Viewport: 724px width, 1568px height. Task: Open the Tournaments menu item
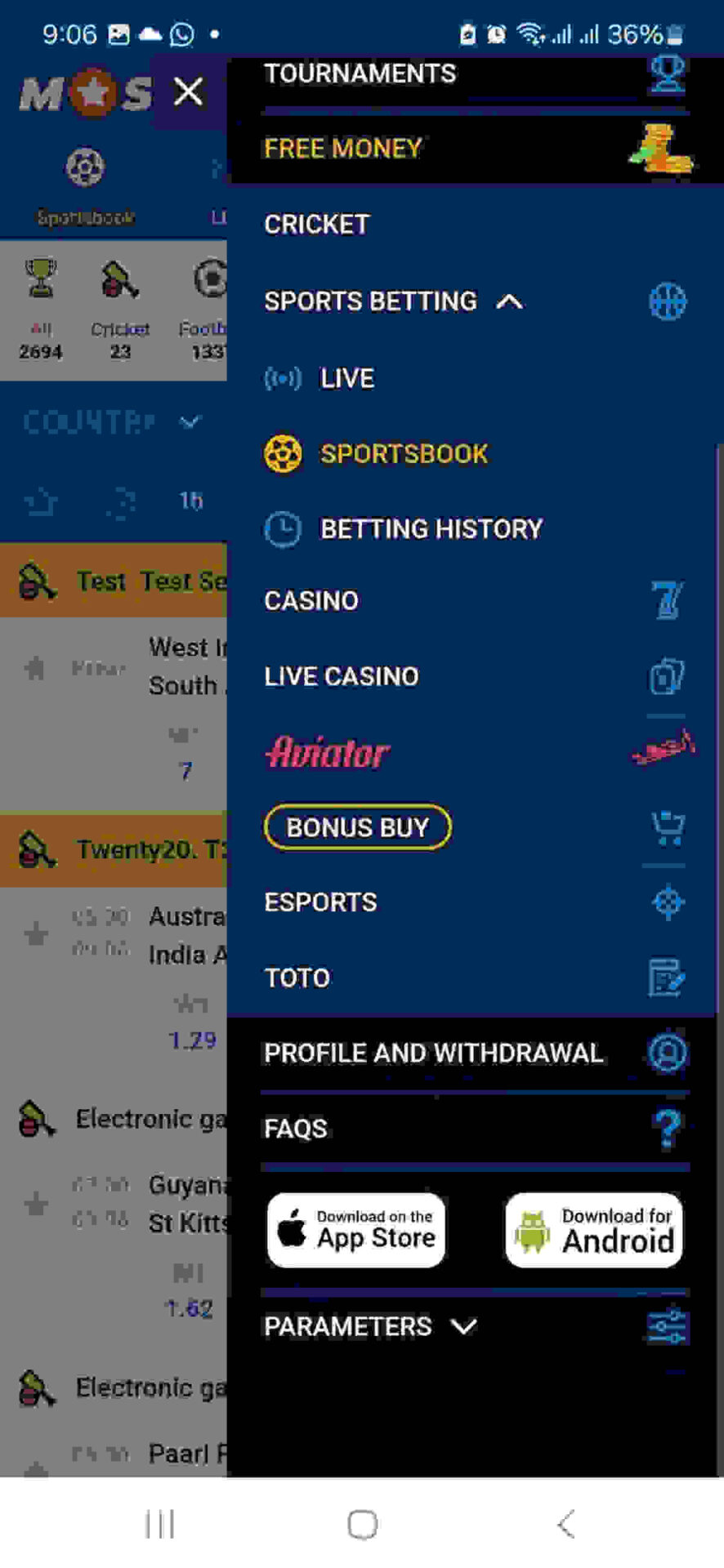point(360,73)
